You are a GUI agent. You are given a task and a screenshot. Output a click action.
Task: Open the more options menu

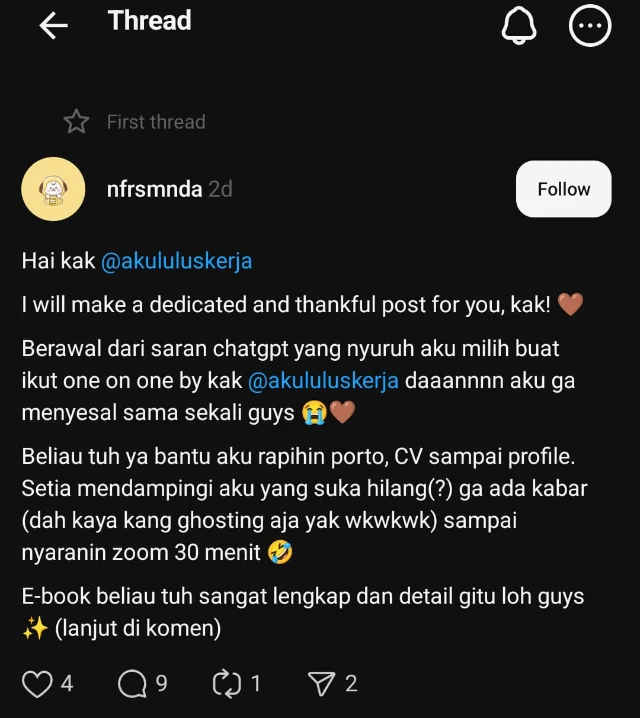coord(589,27)
